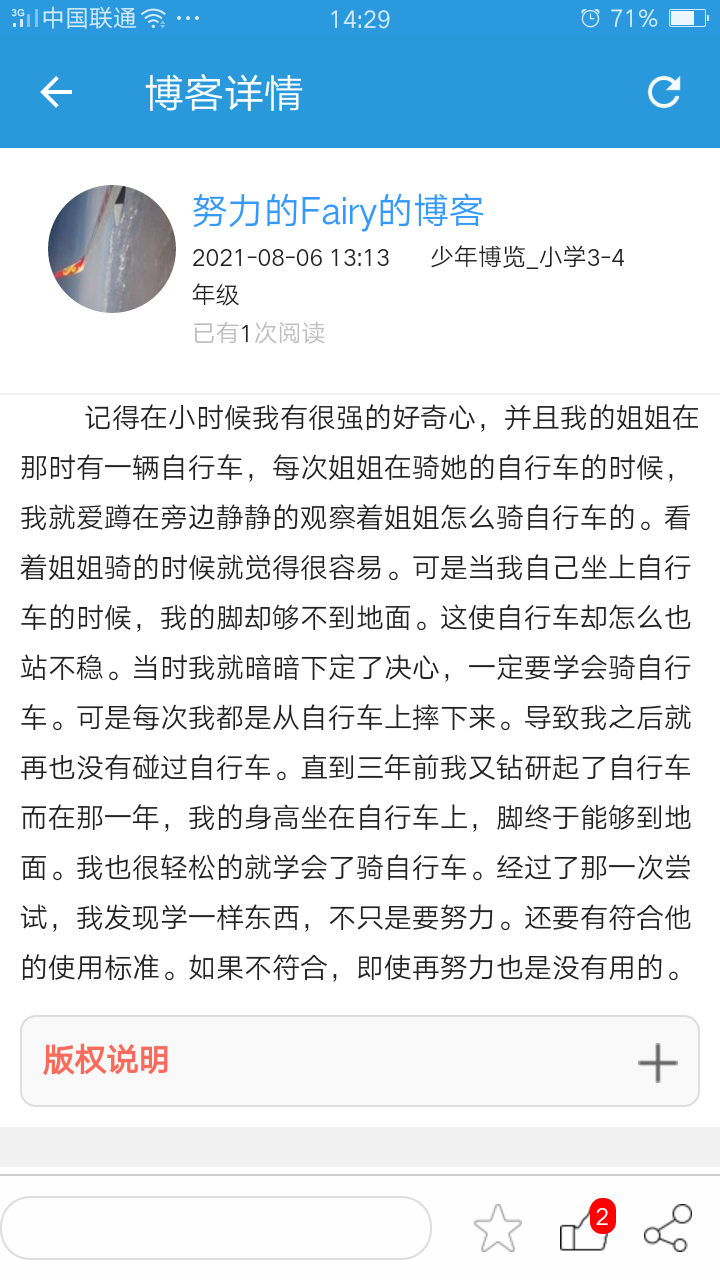The image size is (720, 1280).
Task: Open the blogger's avatar
Action: [112, 249]
